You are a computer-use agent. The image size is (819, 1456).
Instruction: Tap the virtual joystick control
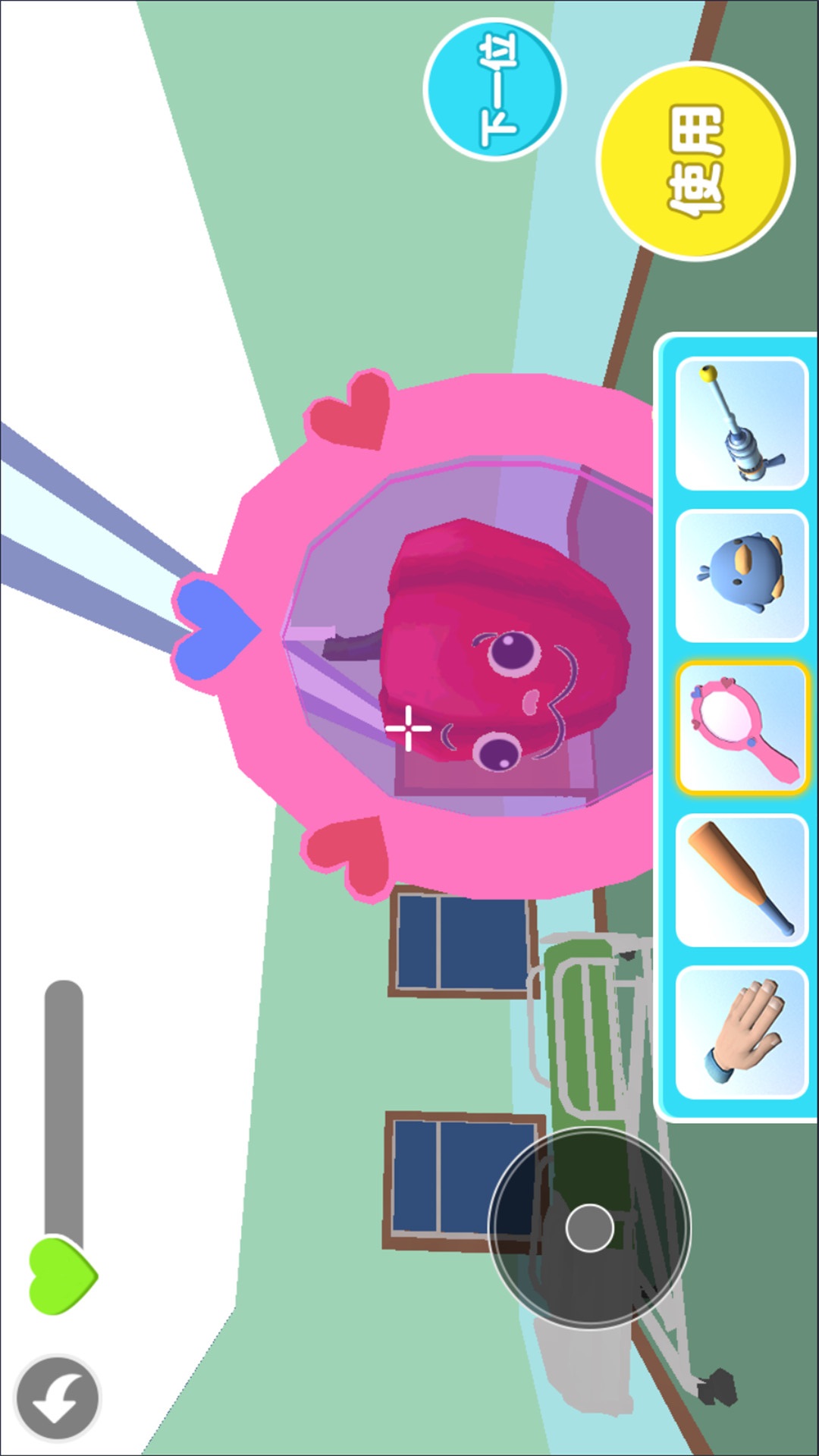(589, 1227)
